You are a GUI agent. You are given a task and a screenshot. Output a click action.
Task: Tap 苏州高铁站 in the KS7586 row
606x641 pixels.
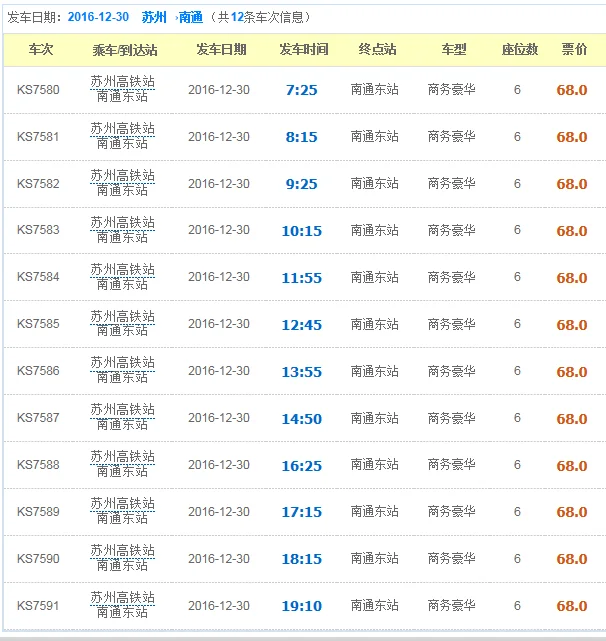[x=123, y=363]
